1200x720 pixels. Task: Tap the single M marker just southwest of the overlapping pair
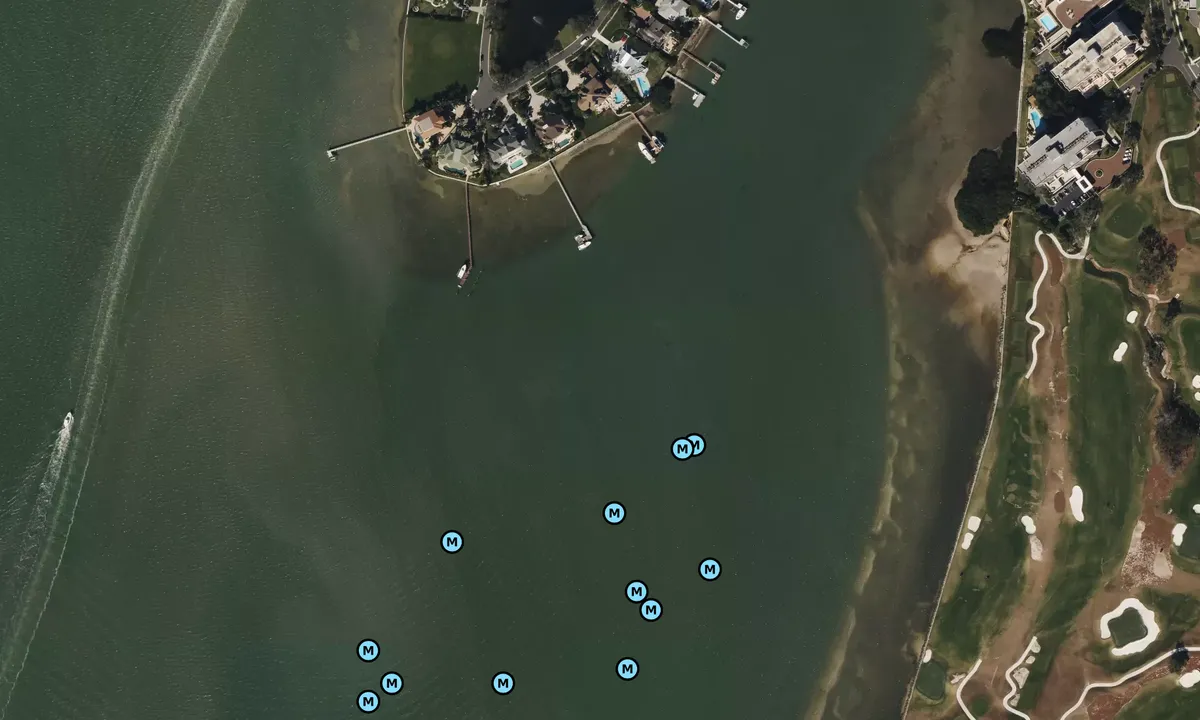point(614,513)
